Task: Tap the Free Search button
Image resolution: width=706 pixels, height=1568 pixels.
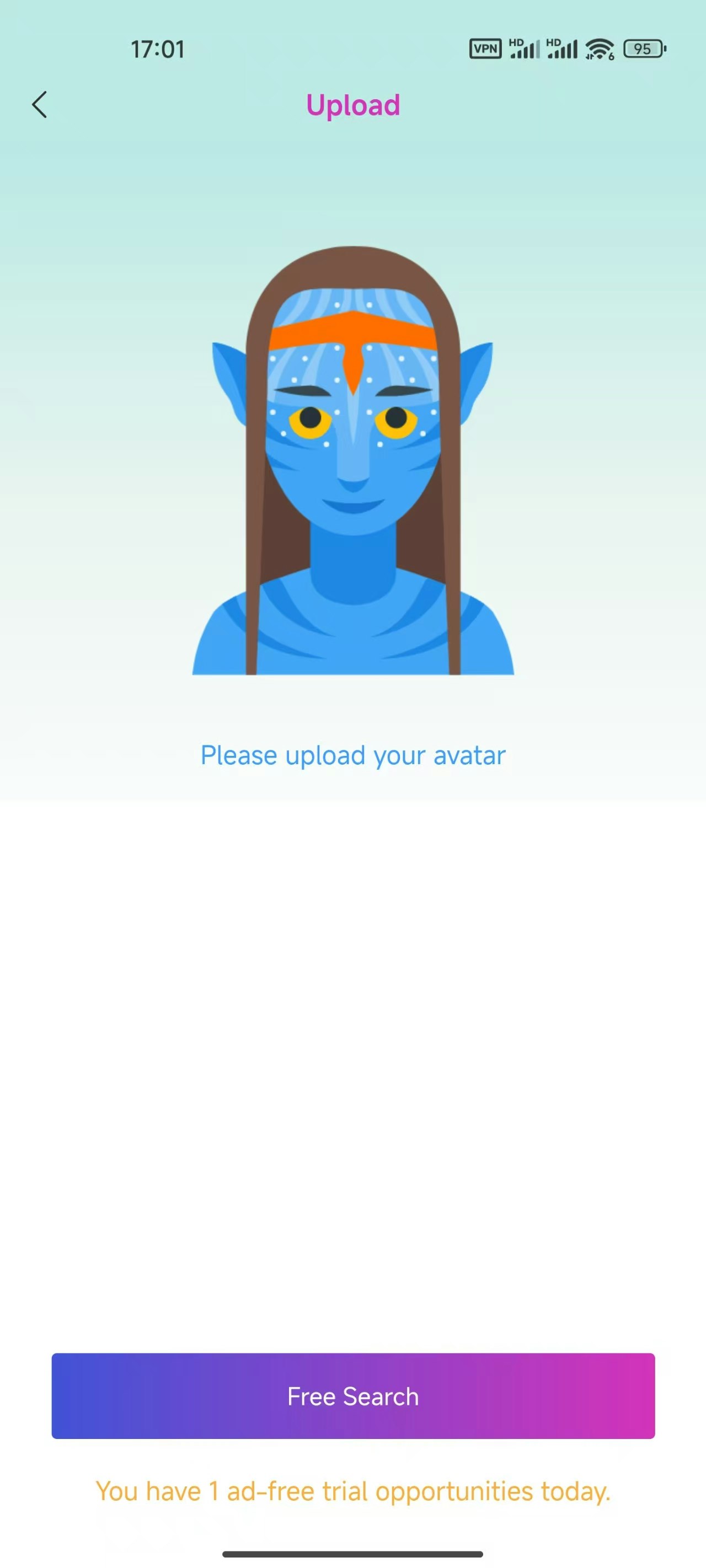Action: tap(352, 1397)
